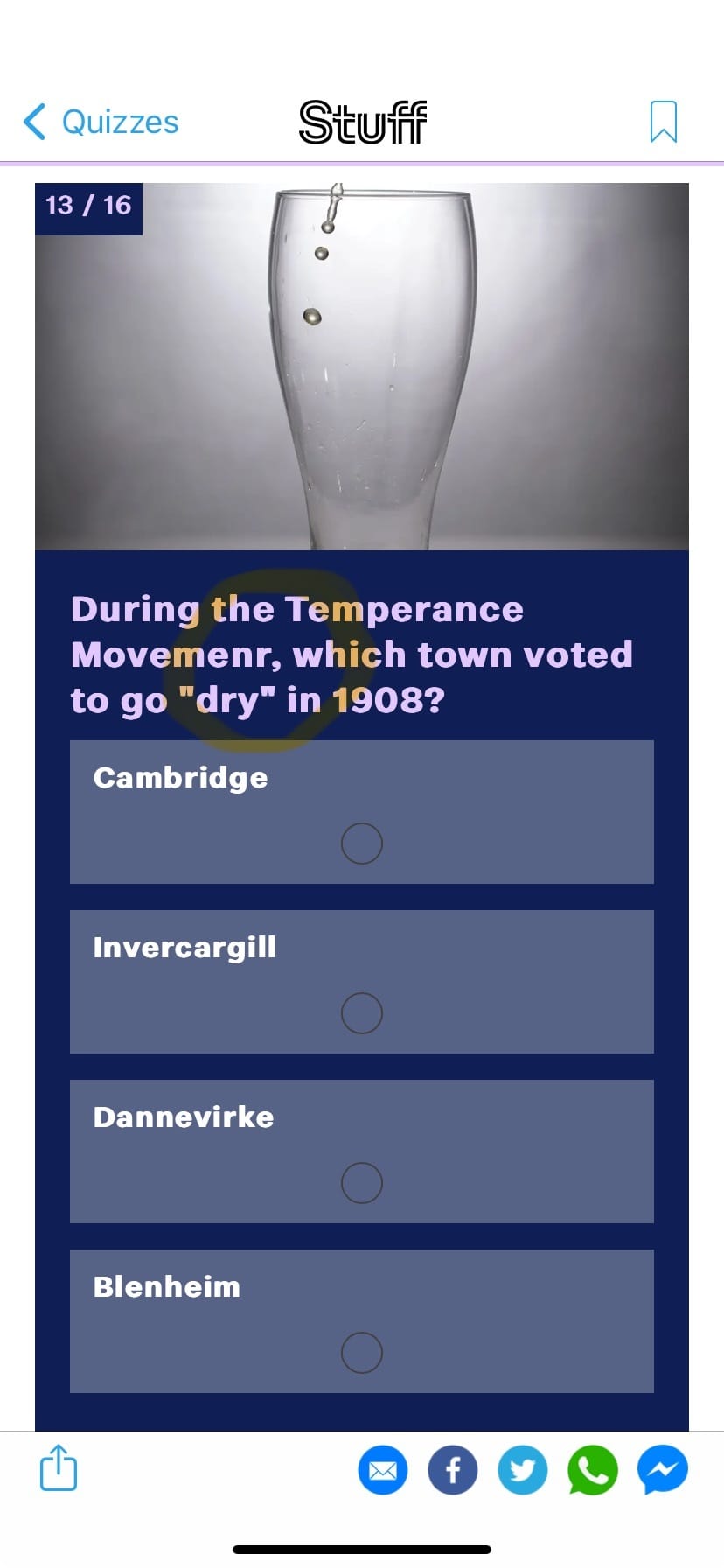Pick Dannevirke as your answer
Screen dimensions: 724x1568
(x=361, y=1182)
